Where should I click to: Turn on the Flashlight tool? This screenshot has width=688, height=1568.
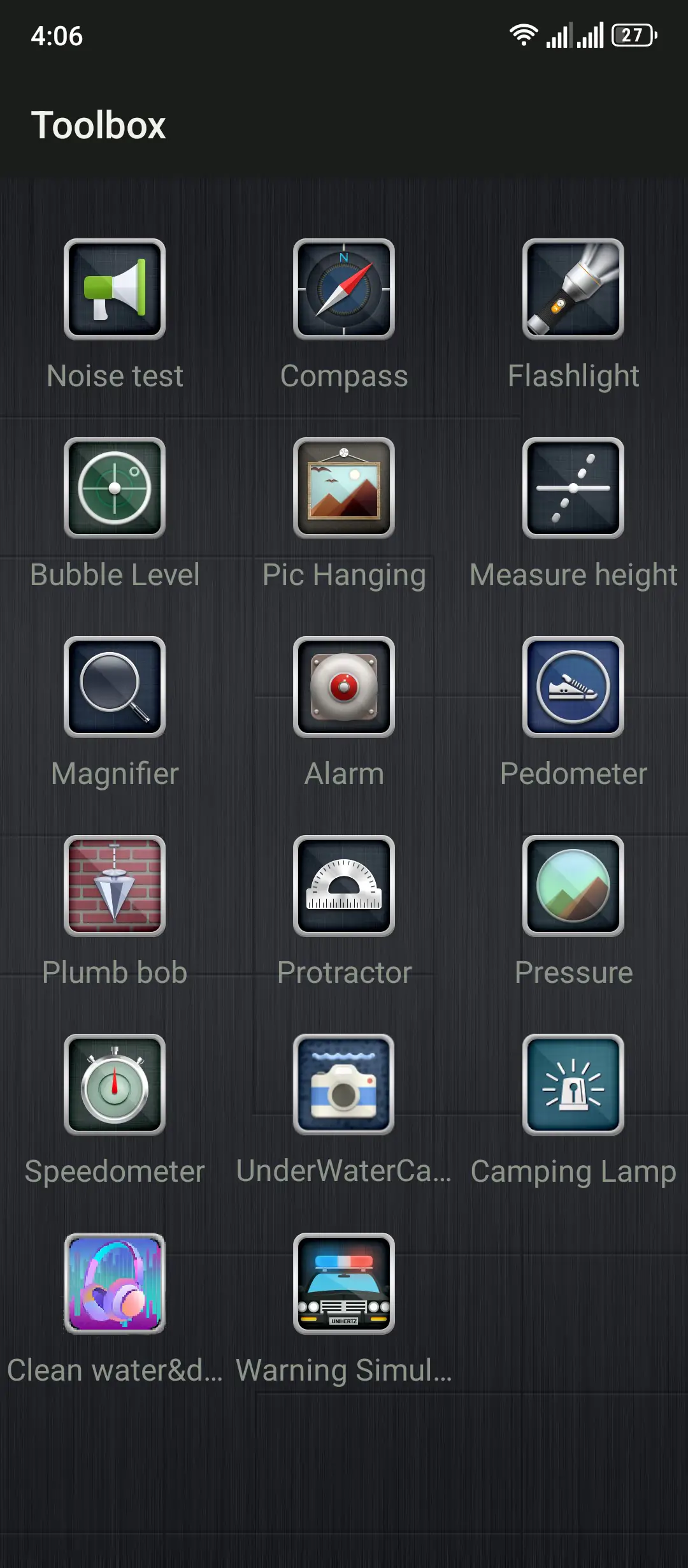573,289
